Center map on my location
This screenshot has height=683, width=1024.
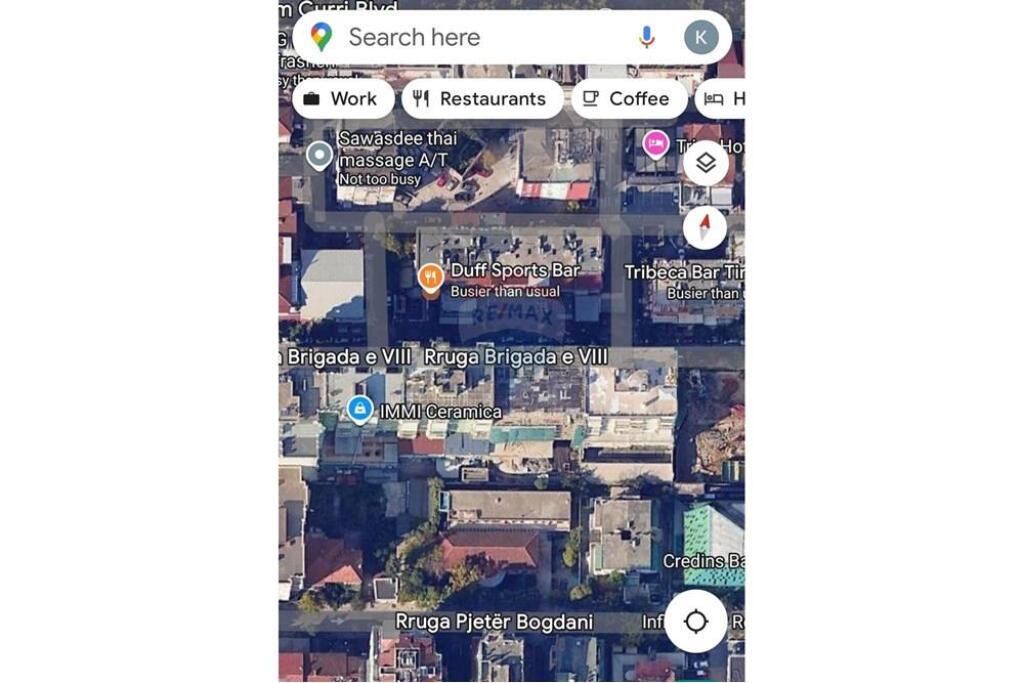[x=696, y=621]
